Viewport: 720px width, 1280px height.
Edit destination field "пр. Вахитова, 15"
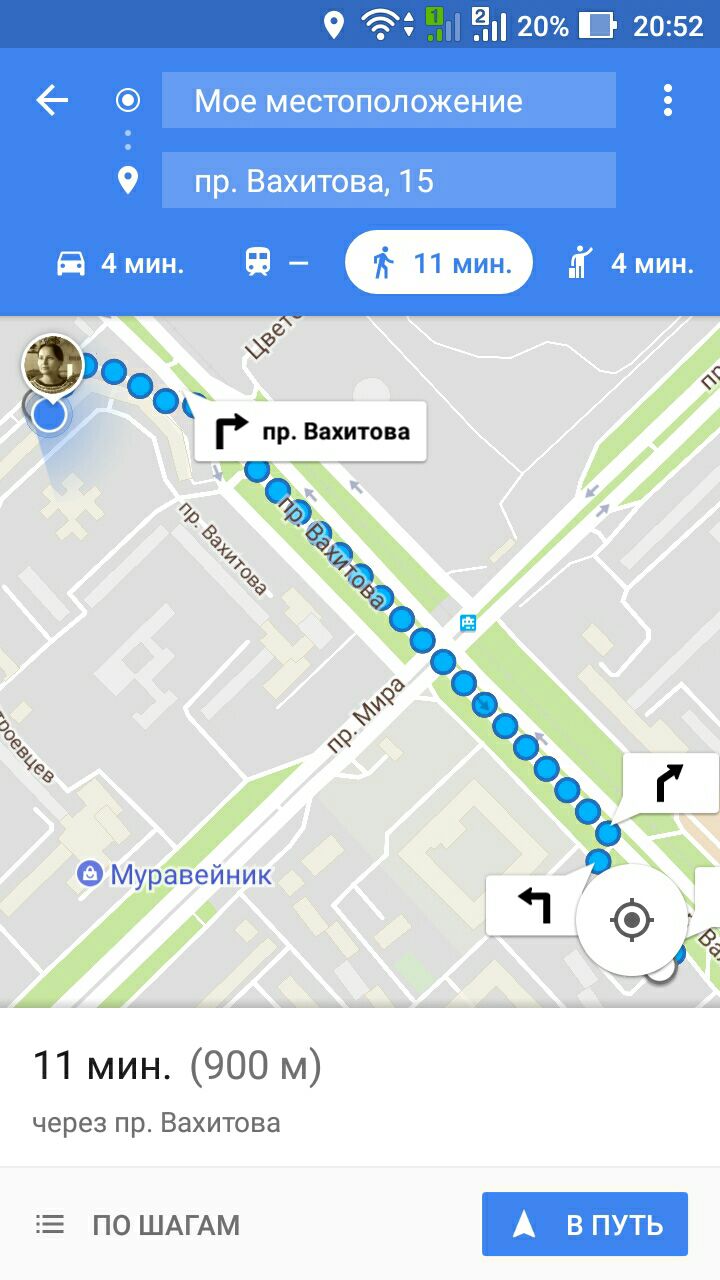[x=389, y=180]
